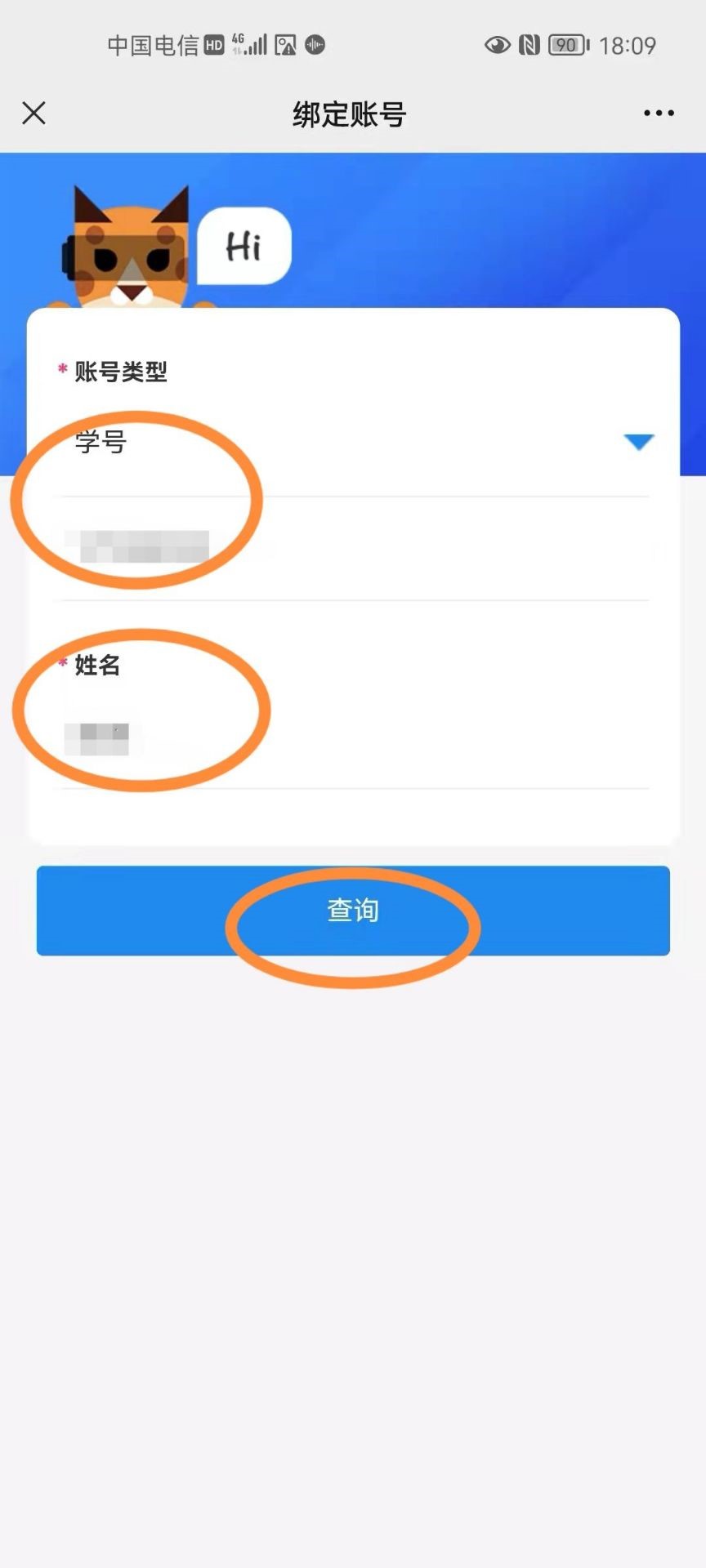Tap the 绑定账号 title text
This screenshot has width=706, height=1568.
click(350, 114)
